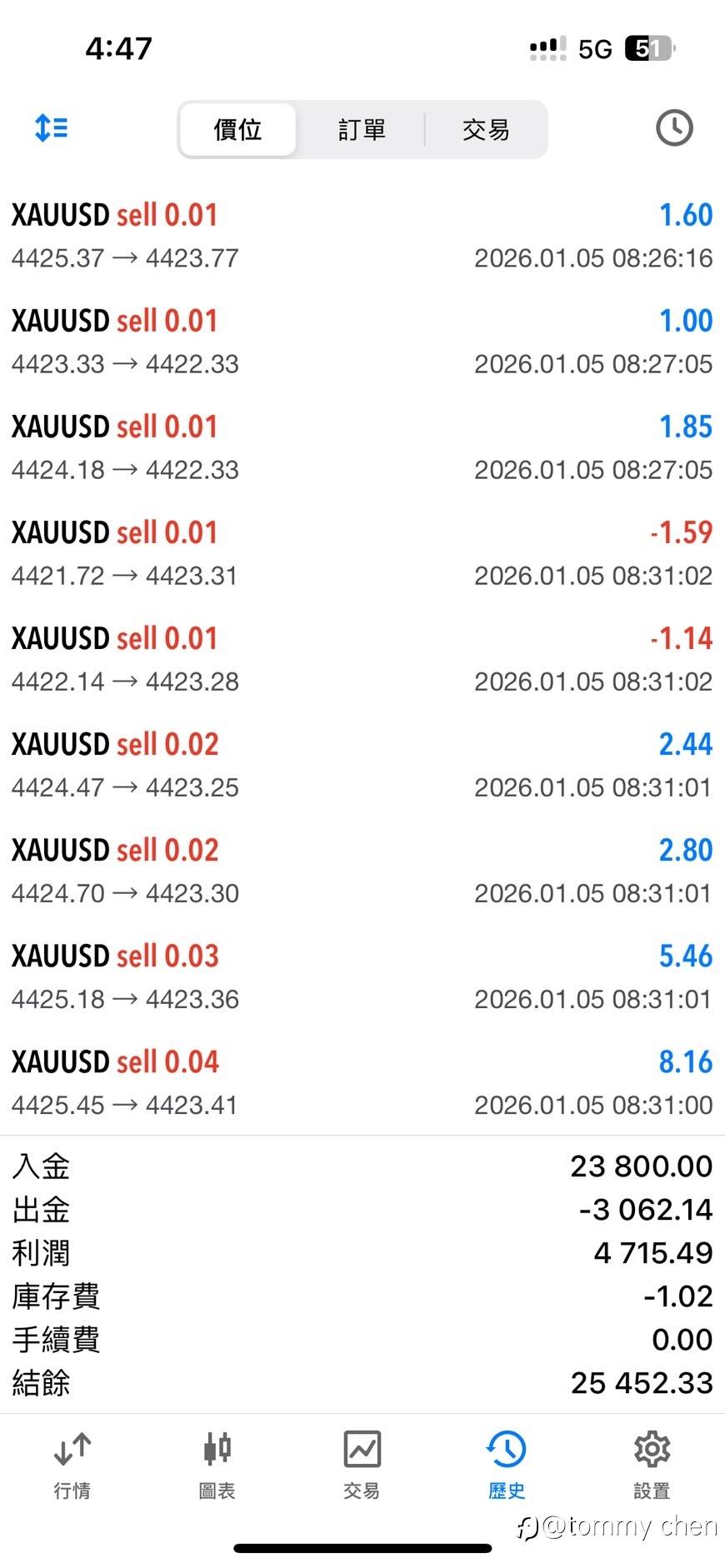Switch to the 訂單 segment
This screenshot has height=1568, width=725.
click(x=362, y=130)
